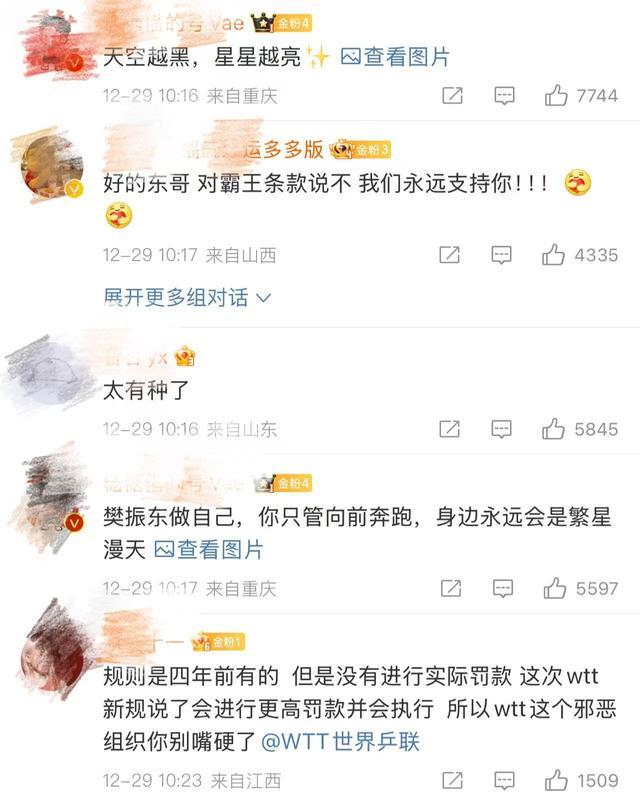Screen dimensions: 640x805
Task: Reply to the "好的东哥" comment
Action: coord(503,255)
